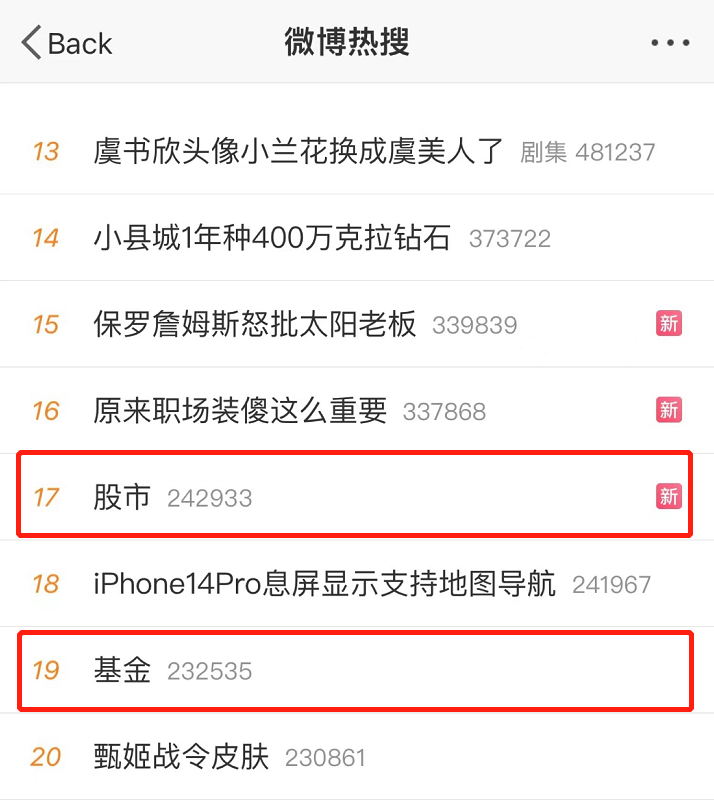This screenshot has width=714, height=804.
Task: Open trending topic 虞书欣头像小兰花换成虞美人了
Action: (298, 152)
